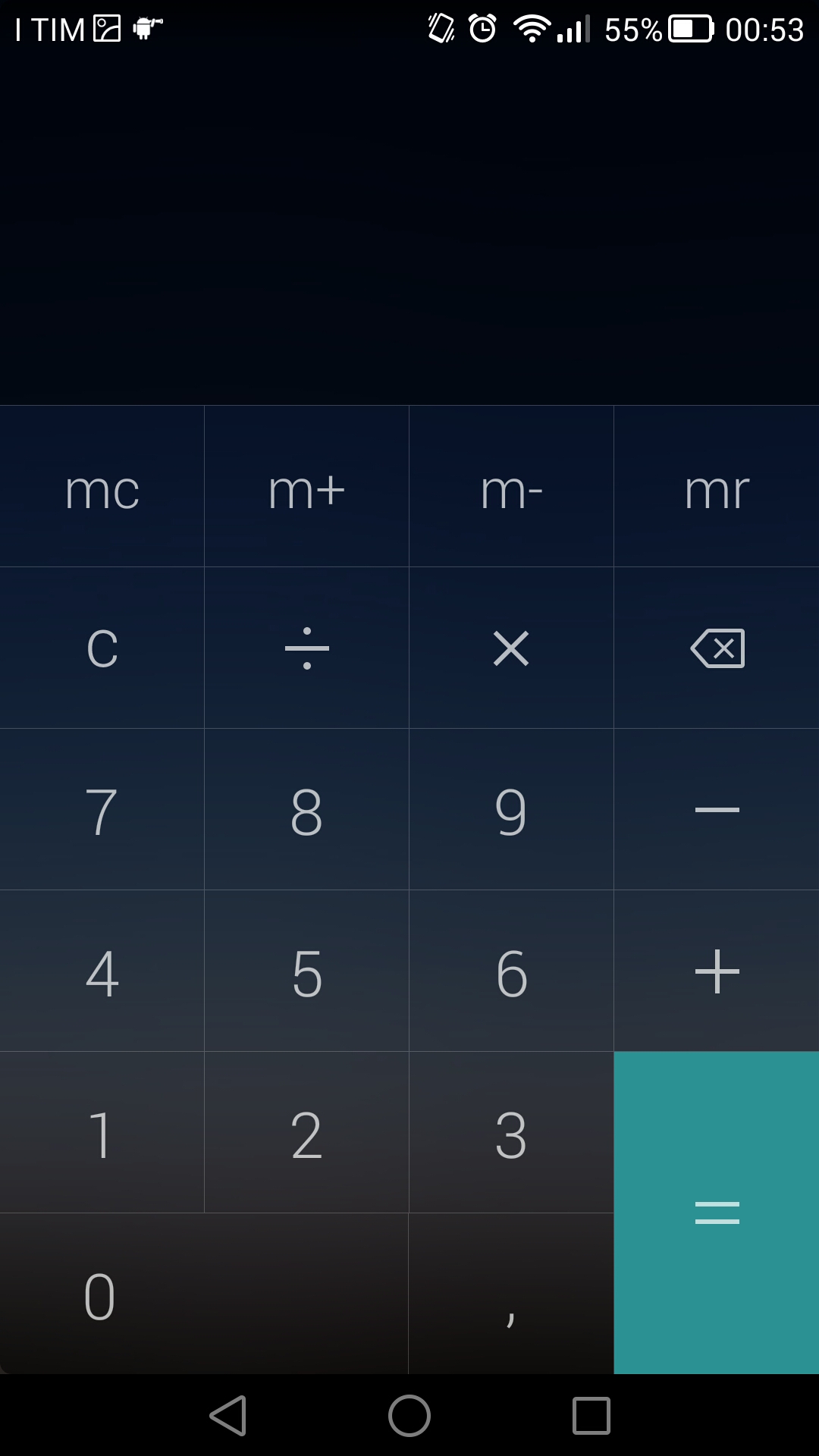Subtract from memory using m-
819x1456 pixels.
point(511,486)
